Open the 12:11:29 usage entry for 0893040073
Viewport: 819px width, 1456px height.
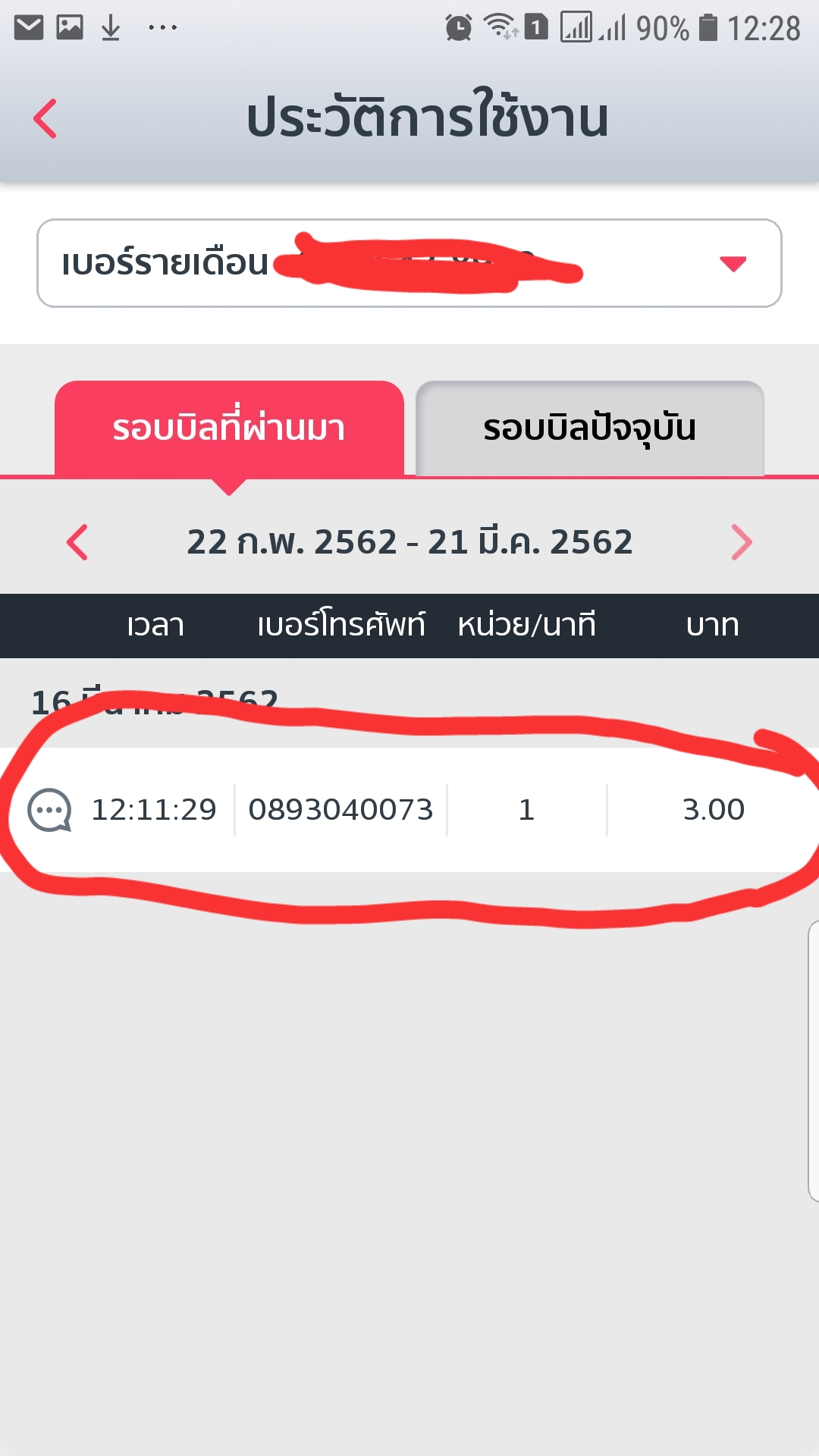point(409,810)
